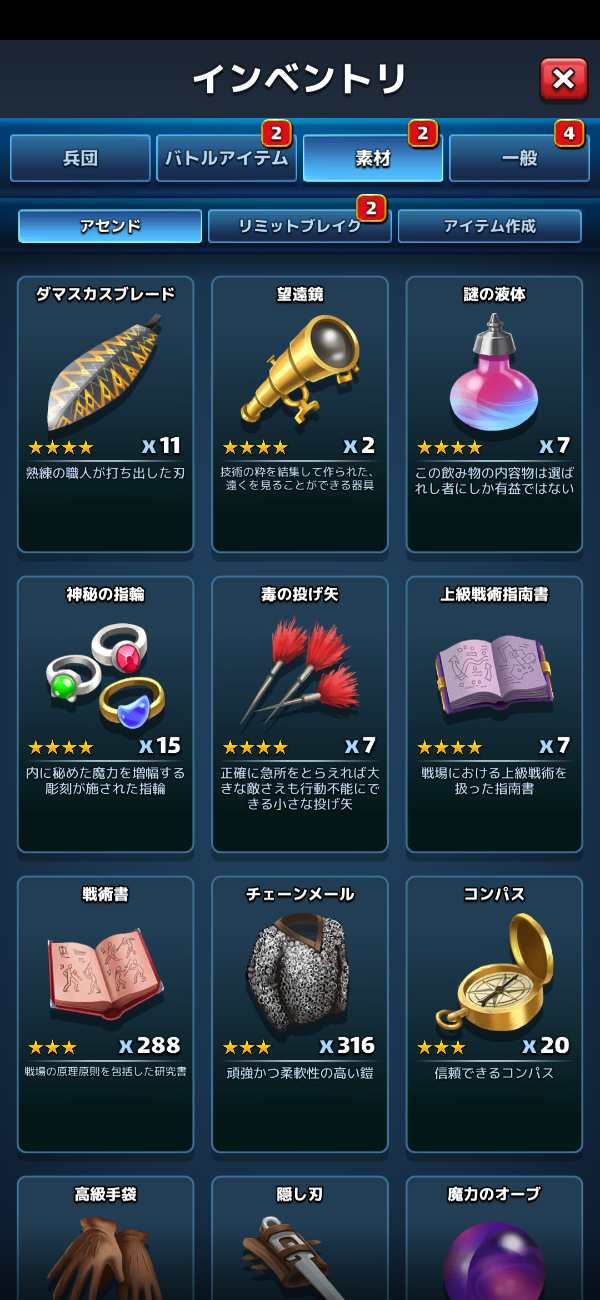Open the アイテム作成 sub-tab

point(489,226)
